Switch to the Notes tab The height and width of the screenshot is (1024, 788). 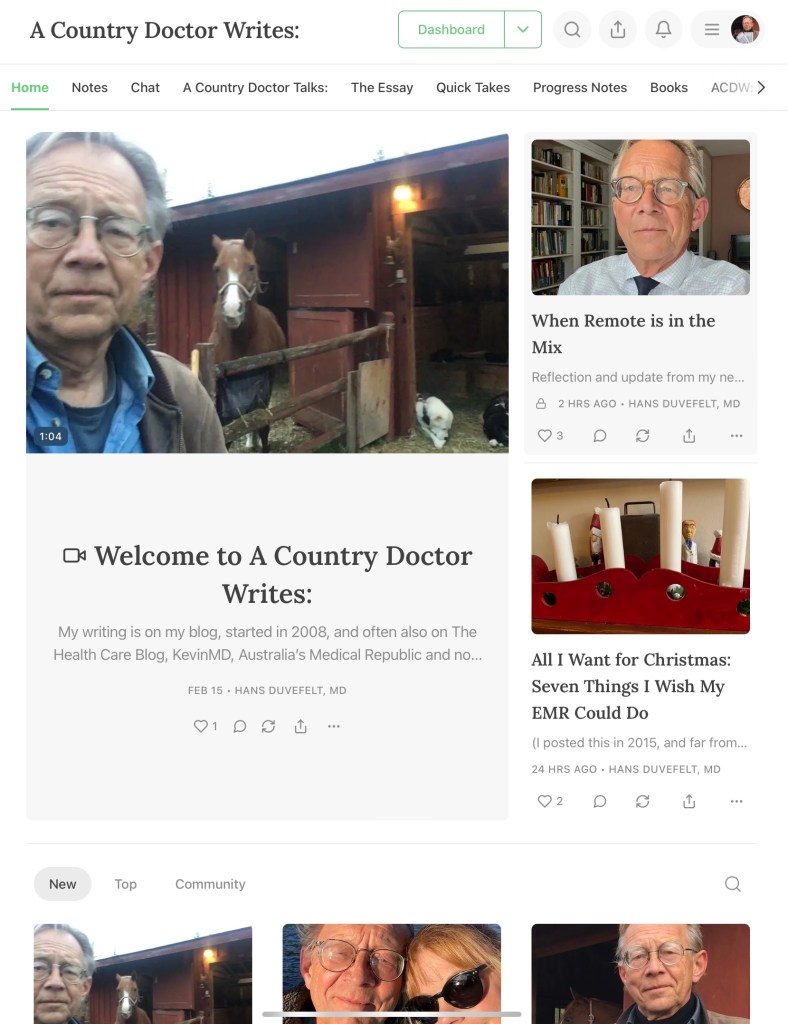[x=89, y=87]
